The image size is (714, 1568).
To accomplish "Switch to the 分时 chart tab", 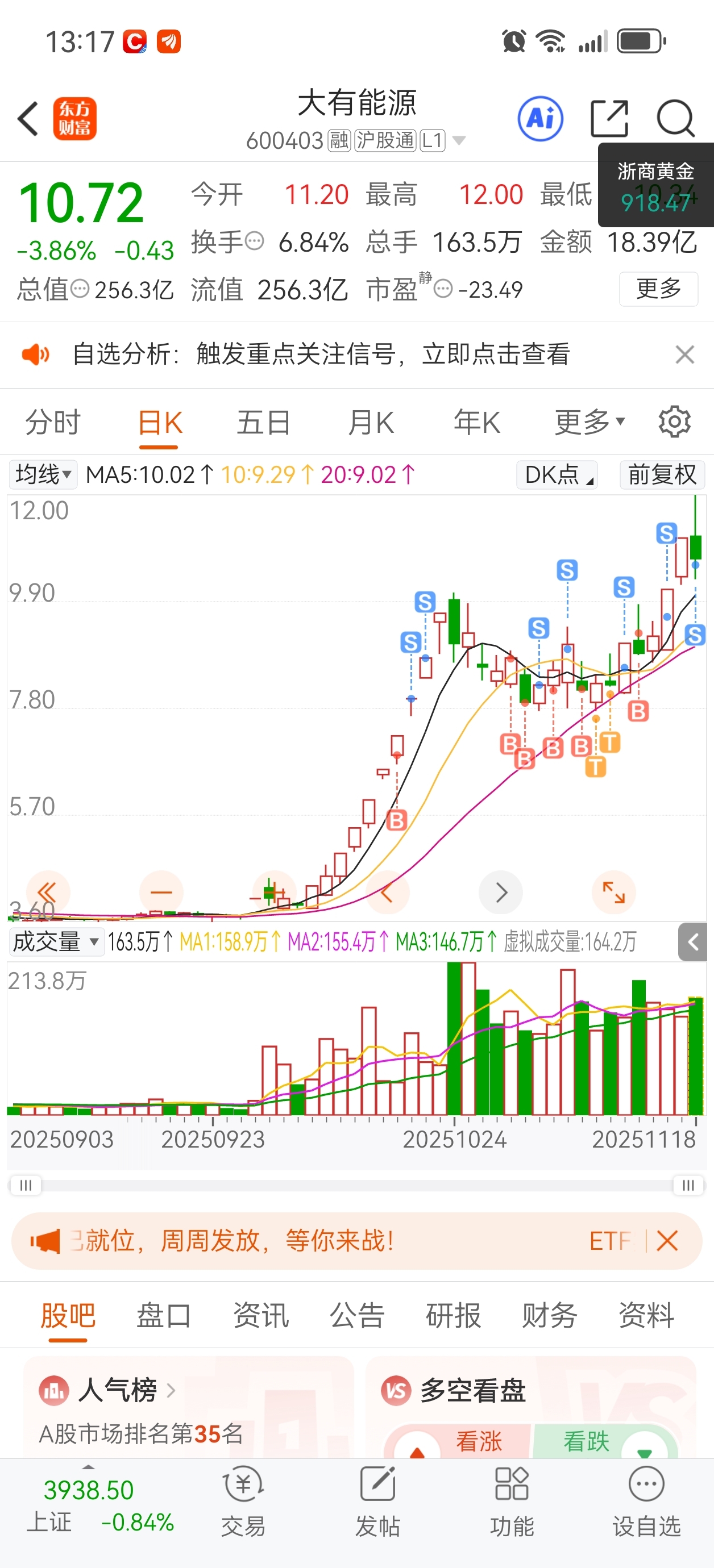I will point(53,423).
